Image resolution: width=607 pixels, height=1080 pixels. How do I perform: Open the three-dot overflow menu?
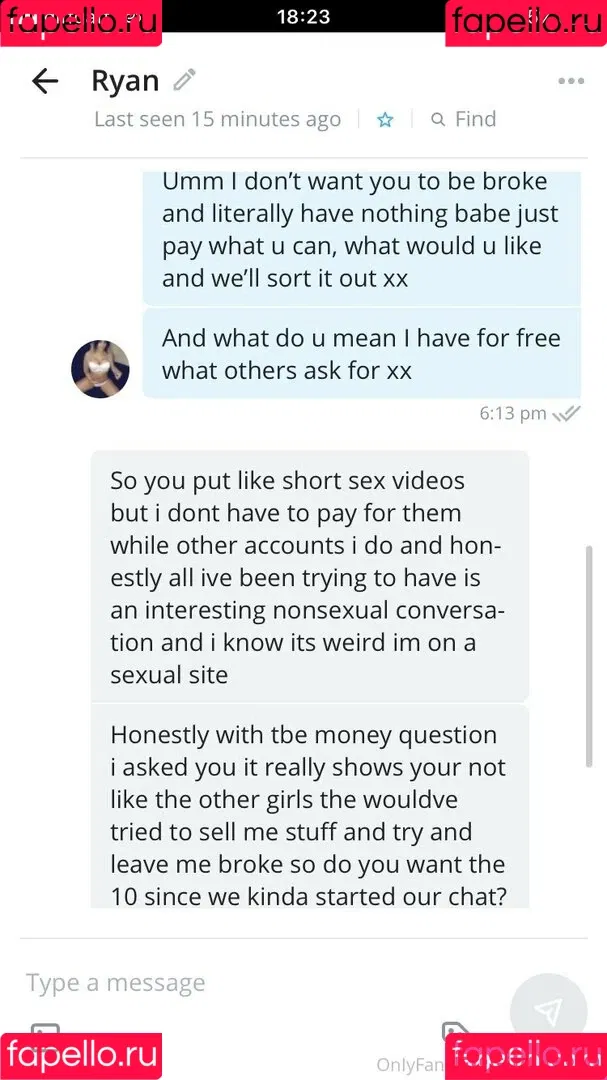click(570, 81)
